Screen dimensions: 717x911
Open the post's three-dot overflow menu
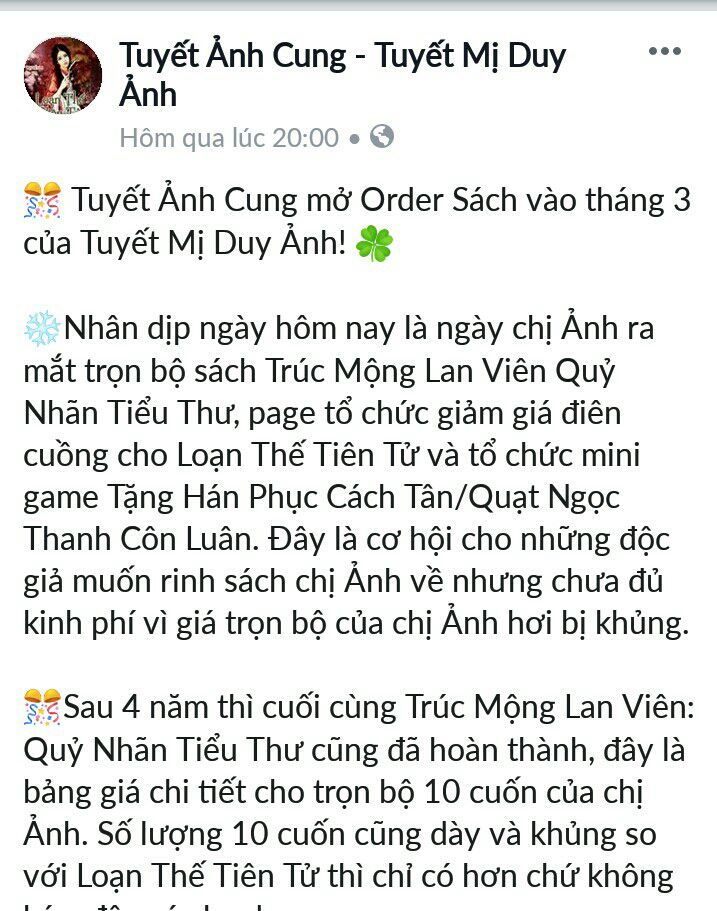click(664, 51)
